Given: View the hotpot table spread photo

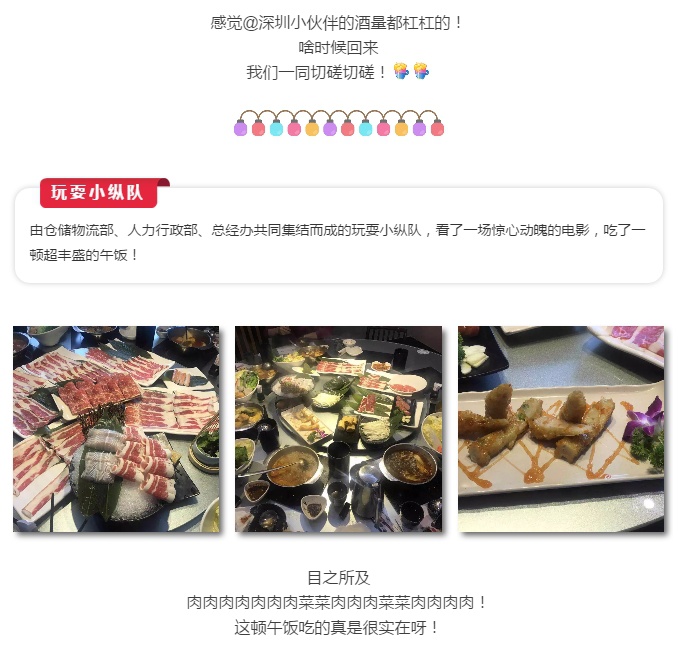Looking at the screenshot, I should tap(338, 428).
